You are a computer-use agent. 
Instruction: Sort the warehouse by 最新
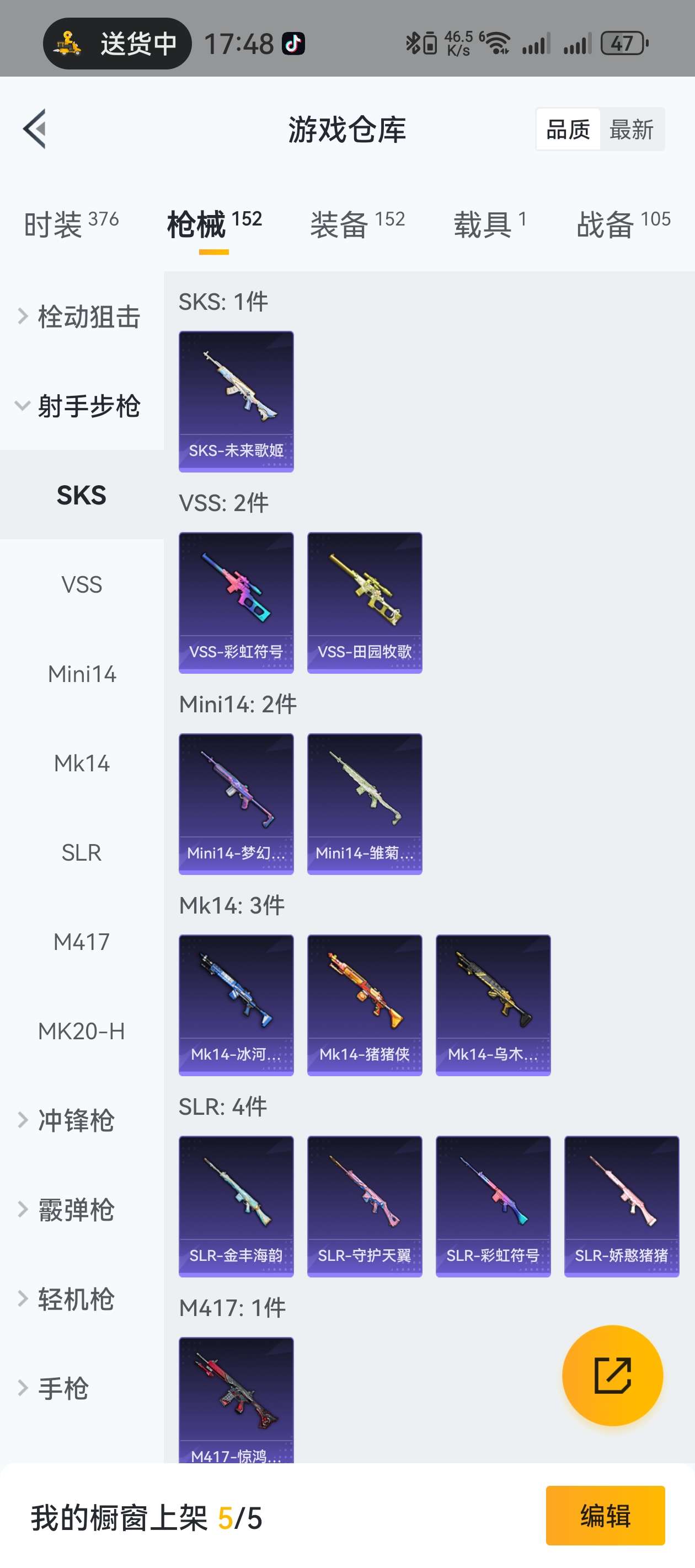pos(631,130)
